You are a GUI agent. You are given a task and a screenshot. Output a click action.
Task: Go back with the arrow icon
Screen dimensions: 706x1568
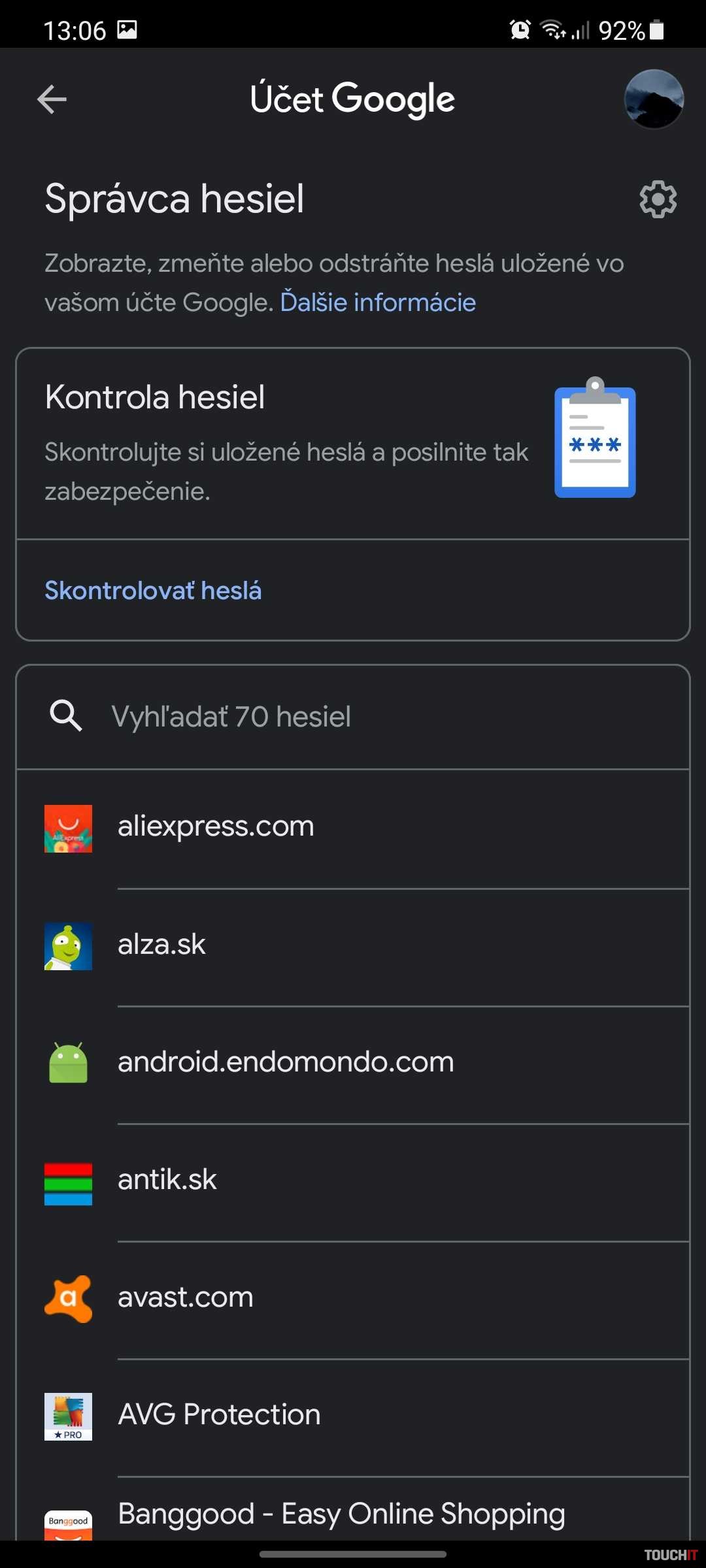(x=52, y=99)
